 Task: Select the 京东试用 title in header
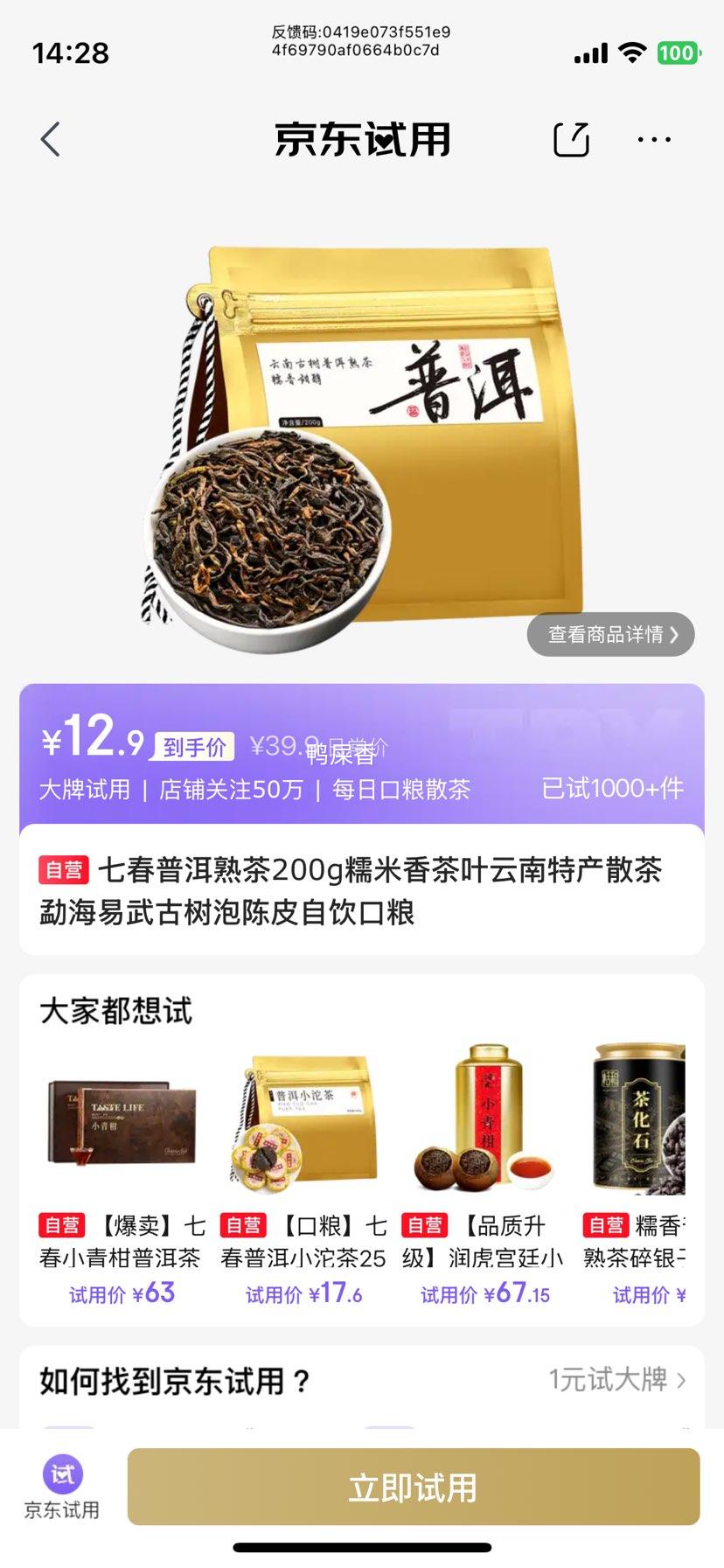(x=361, y=139)
